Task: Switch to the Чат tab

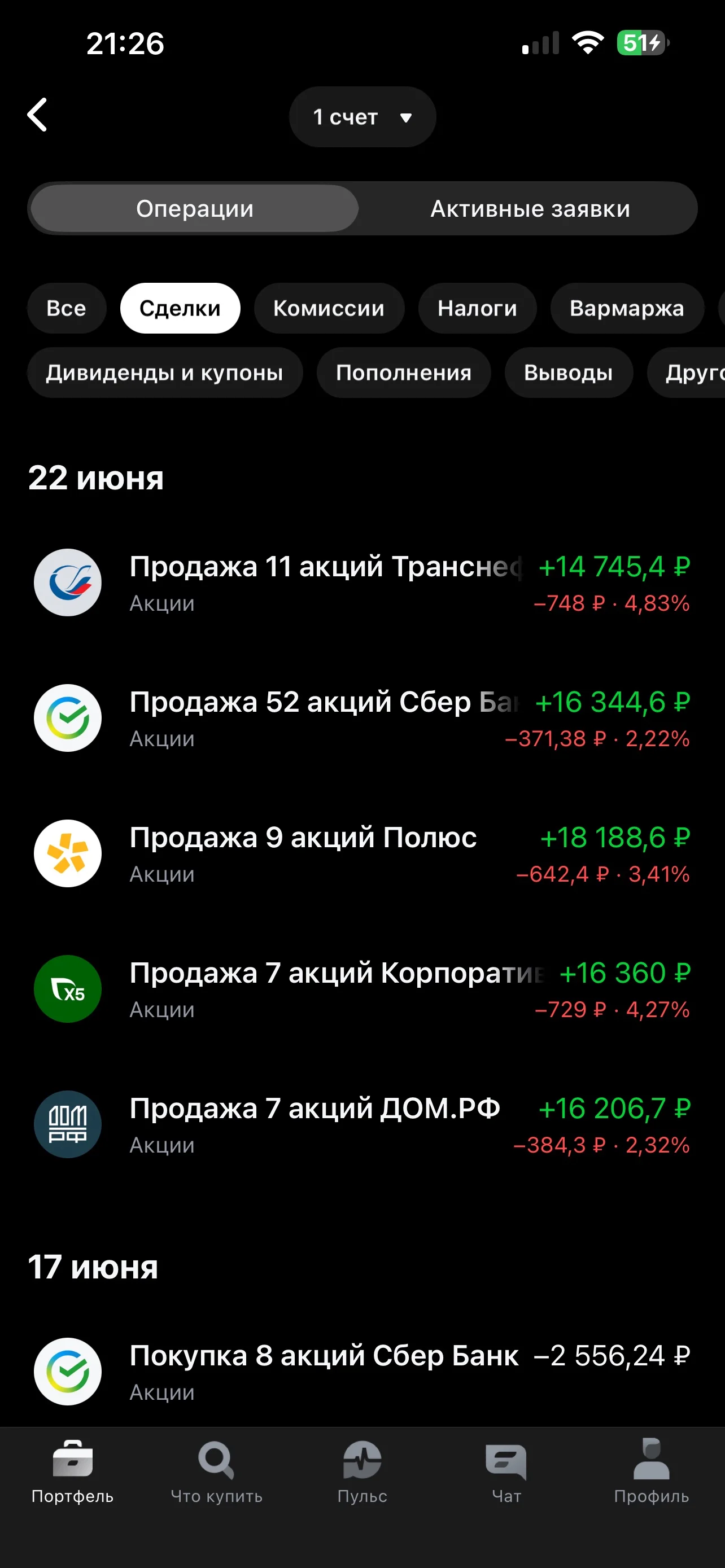Action: point(506,1472)
